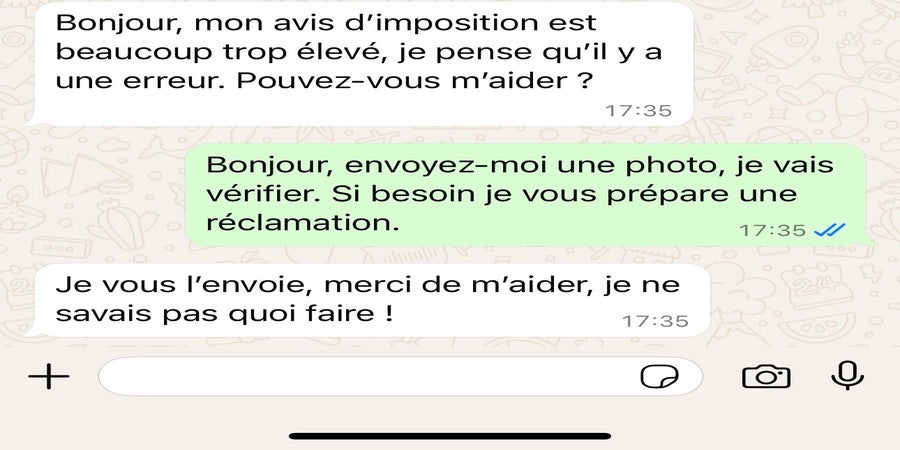Focus the message text field
The height and width of the screenshot is (450, 900).
click(x=360, y=377)
